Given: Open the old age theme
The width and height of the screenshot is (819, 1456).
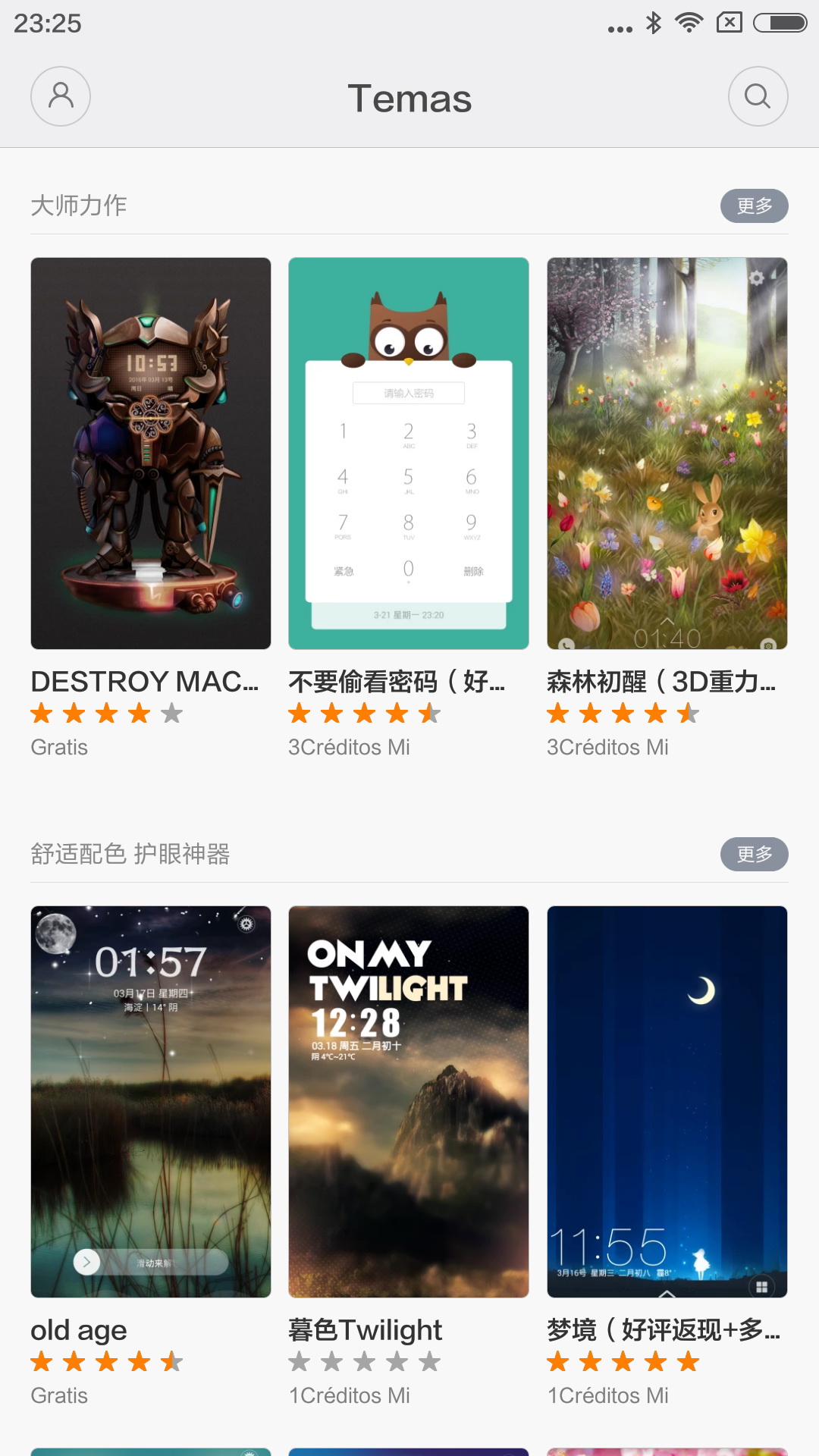Looking at the screenshot, I should pyautogui.click(x=151, y=1101).
